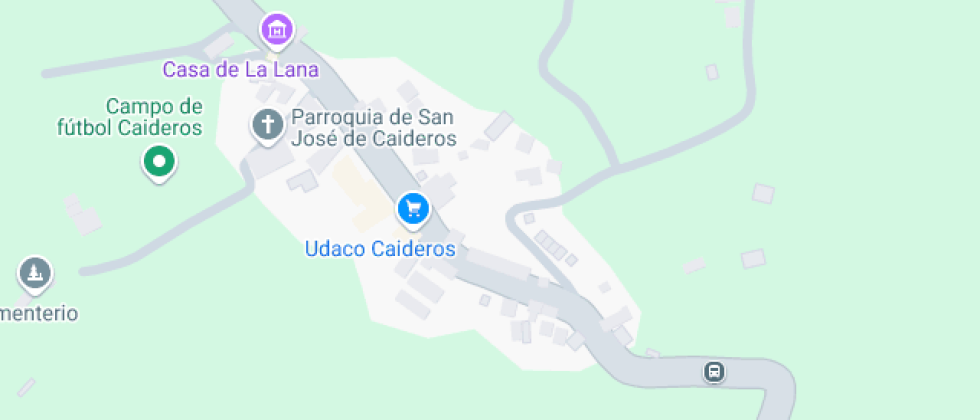Open the Casa de La Lana museum marker
Image resolution: width=980 pixels, height=420 pixels.
tap(277, 30)
